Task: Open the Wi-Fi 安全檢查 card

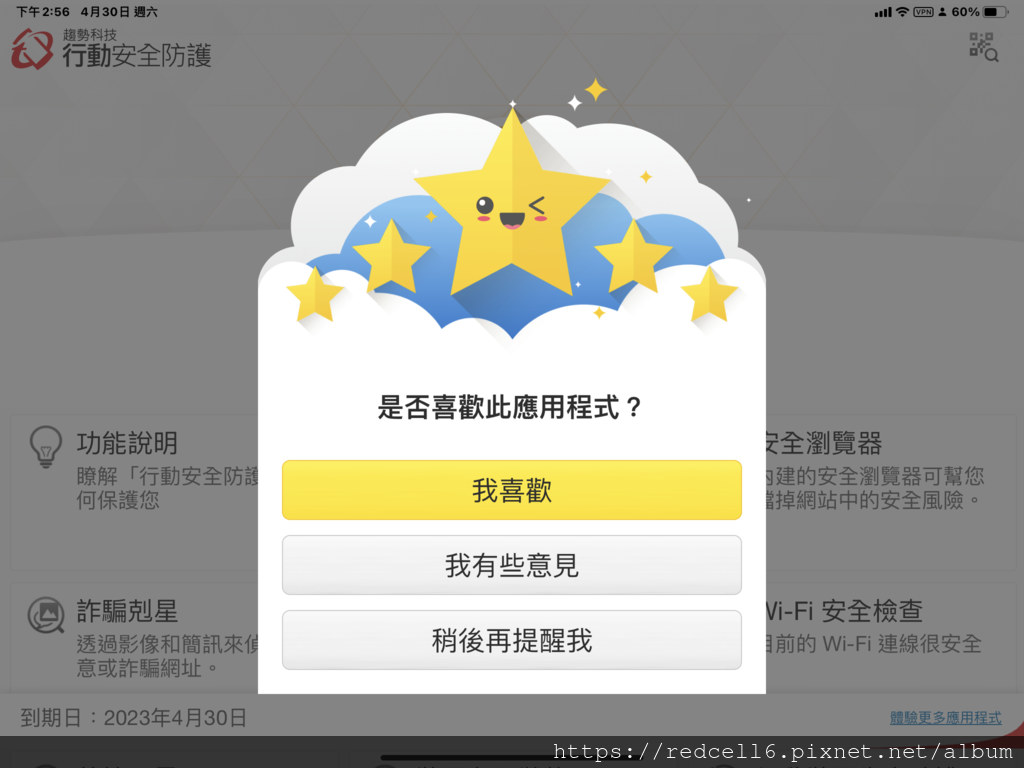Action: coord(880,628)
